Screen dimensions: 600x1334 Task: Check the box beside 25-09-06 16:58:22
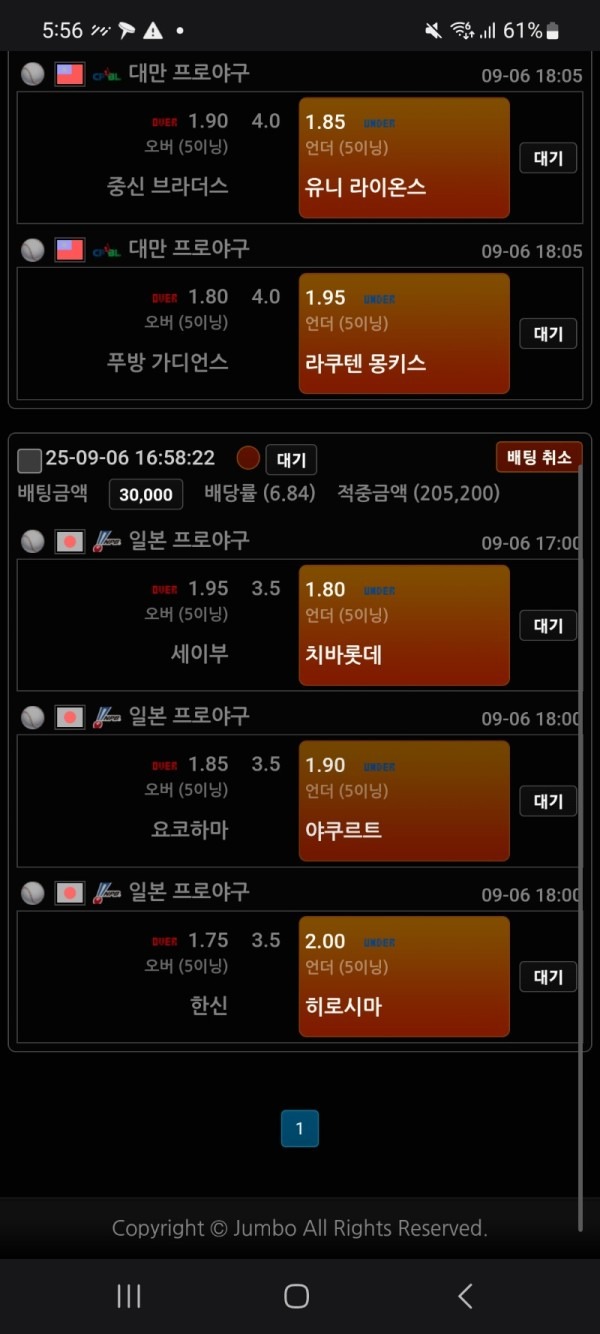click(x=30, y=460)
